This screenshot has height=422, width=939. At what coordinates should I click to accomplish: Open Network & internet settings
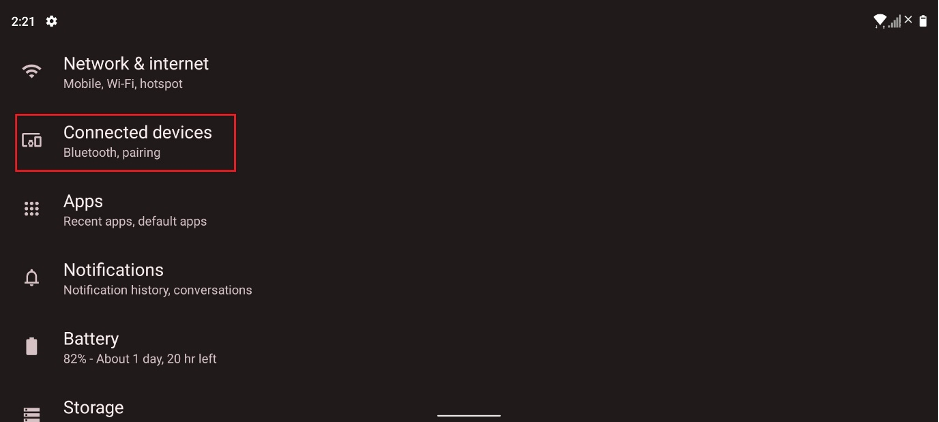coord(136,72)
